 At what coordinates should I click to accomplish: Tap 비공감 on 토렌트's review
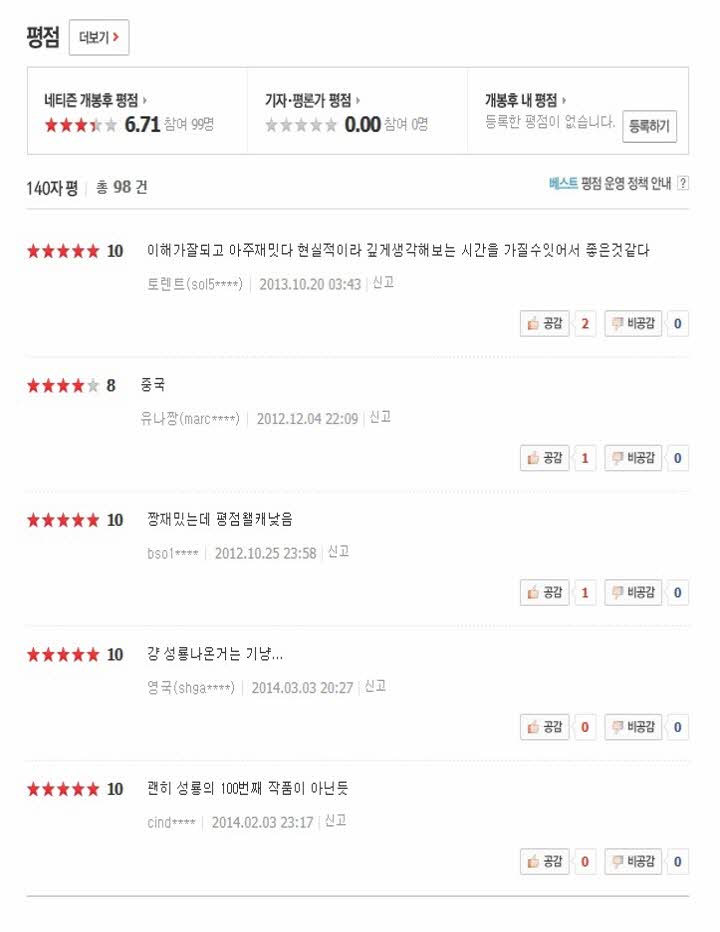pos(633,323)
